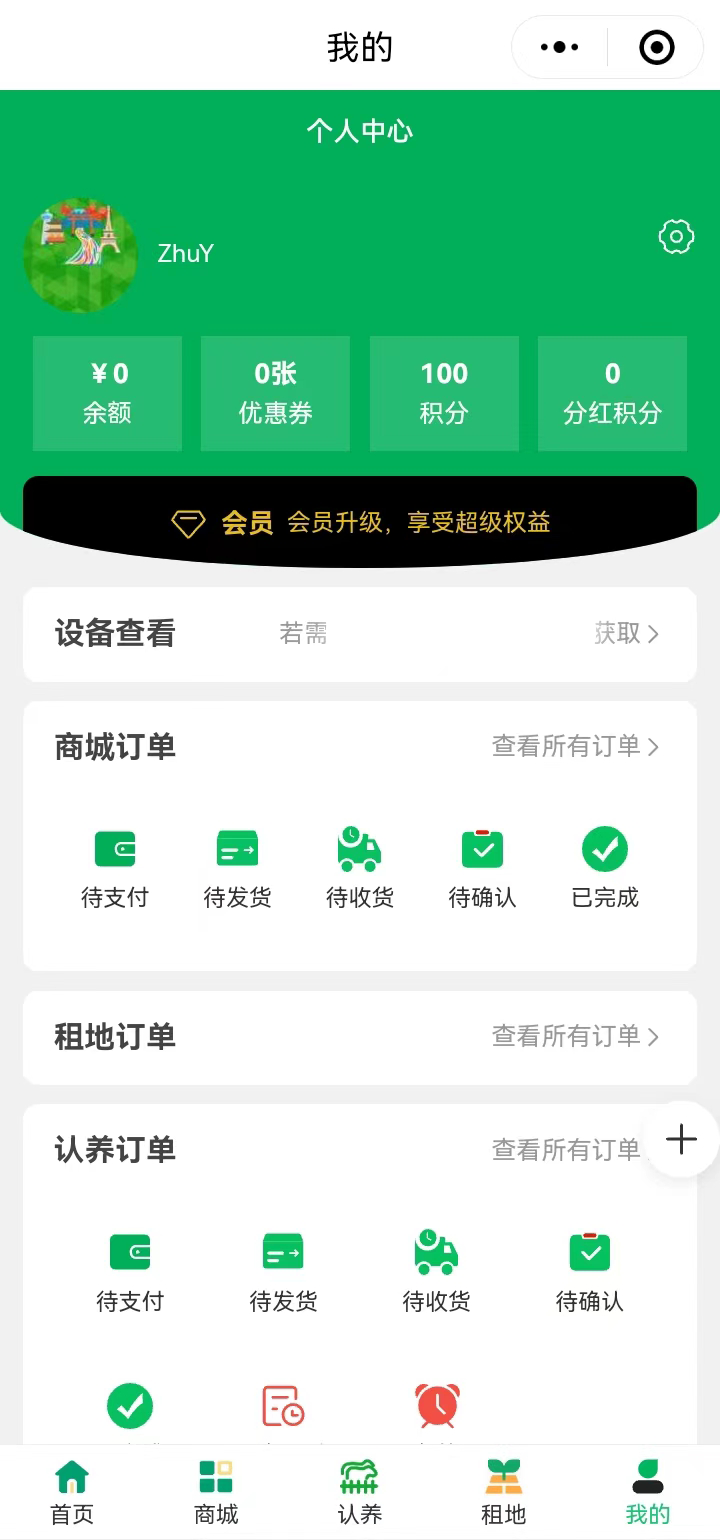Switch to the 首页 tab
The width and height of the screenshot is (720, 1540).
[x=72, y=1492]
